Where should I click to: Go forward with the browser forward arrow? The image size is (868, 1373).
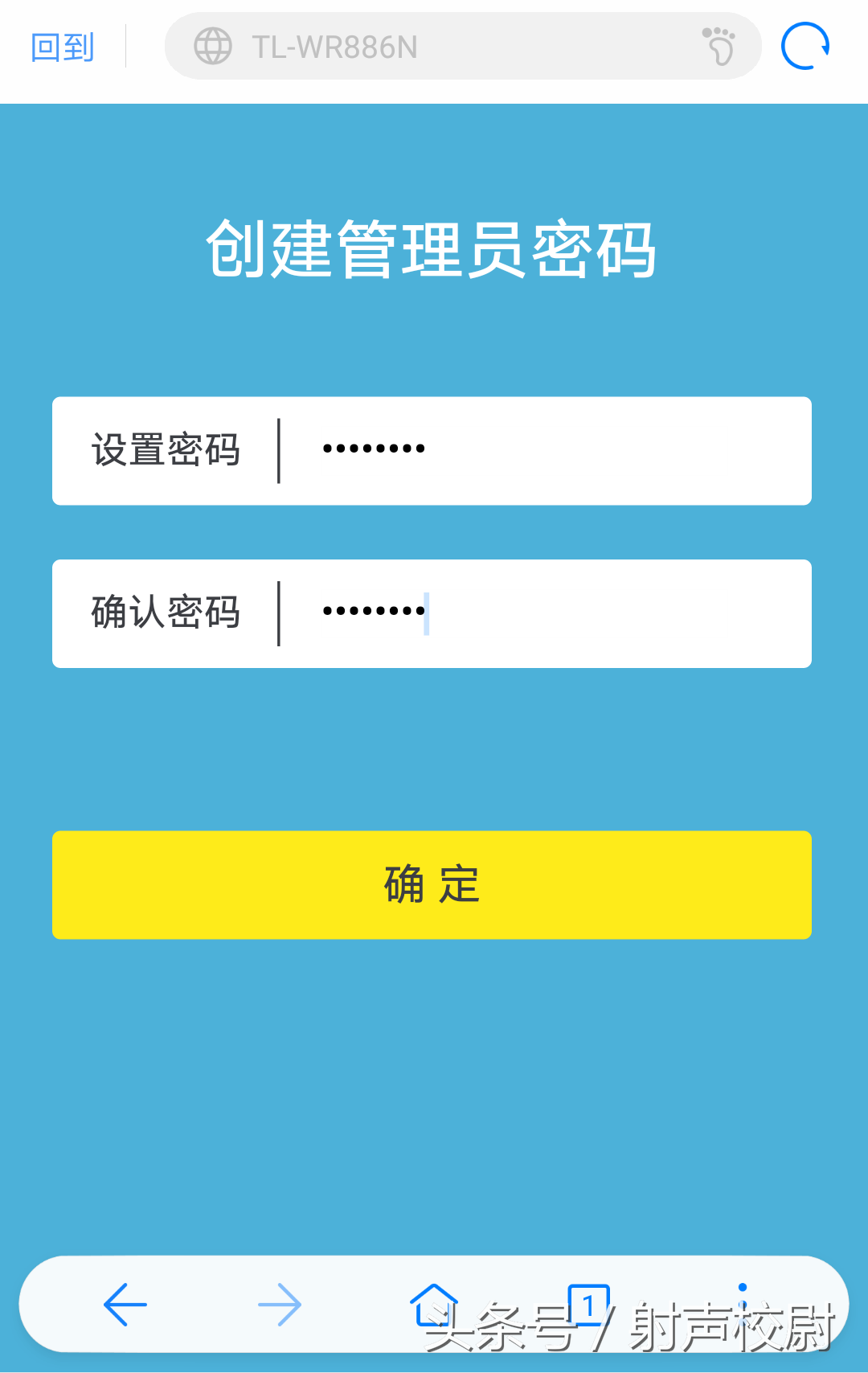(x=279, y=1304)
